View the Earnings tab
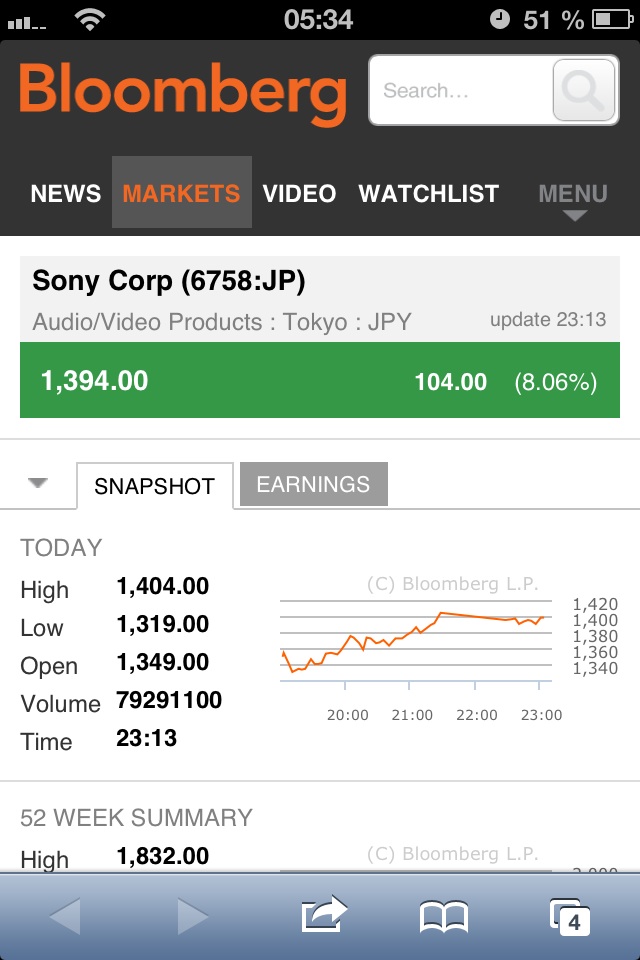This screenshot has height=960, width=640. pos(313,484)
